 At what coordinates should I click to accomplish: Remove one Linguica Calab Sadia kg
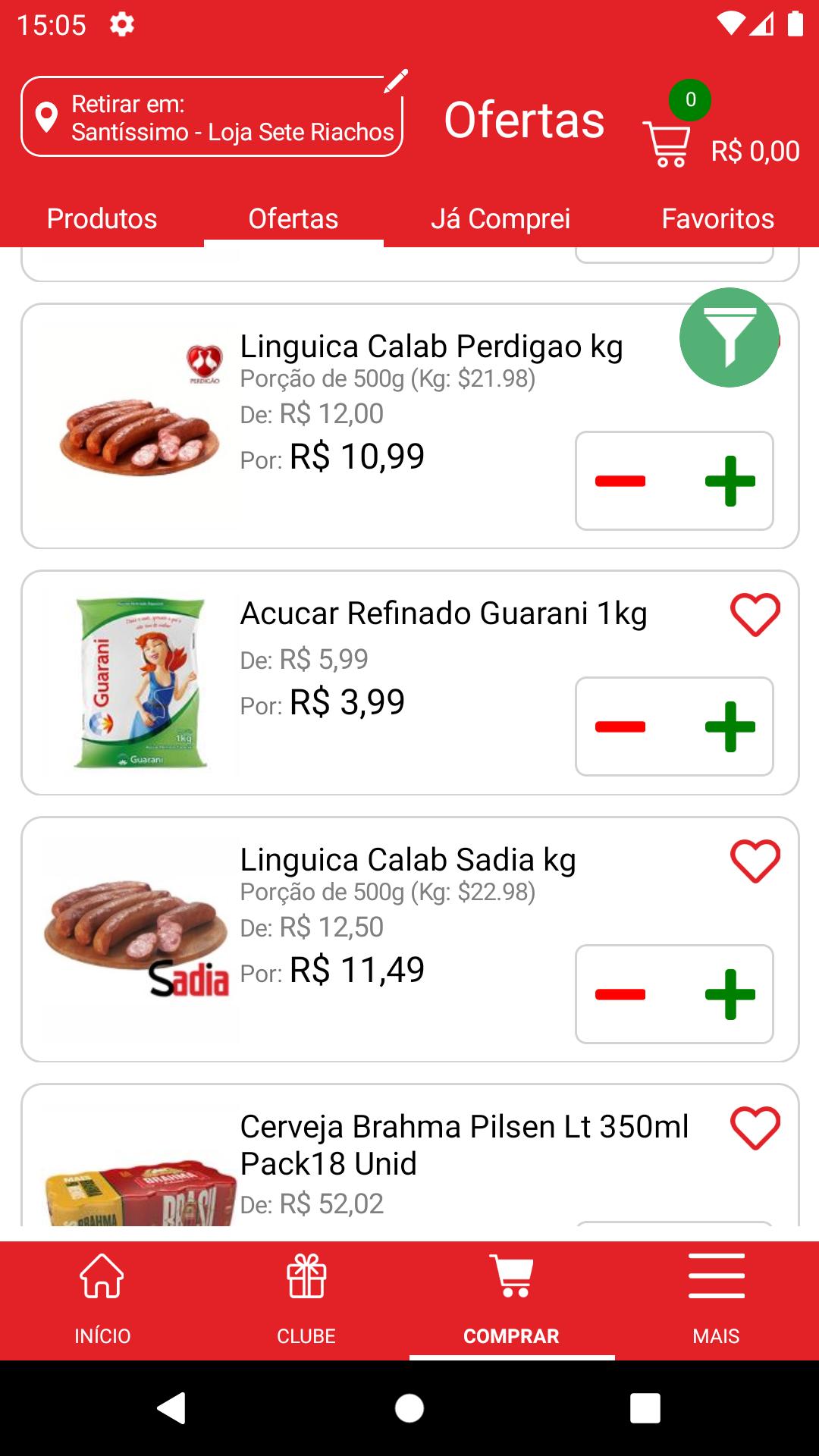pos(620,994)
